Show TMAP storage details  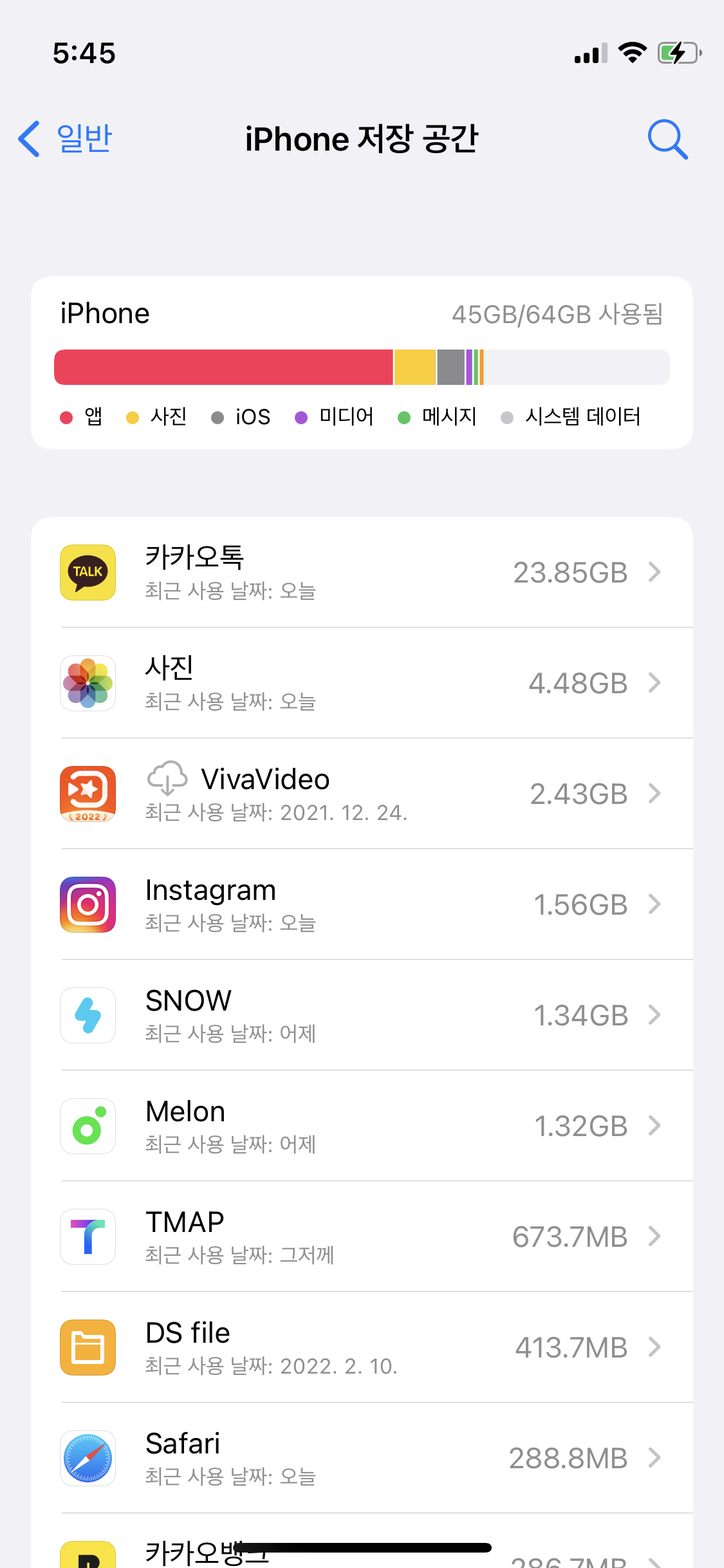click(x=362, y=1237)
